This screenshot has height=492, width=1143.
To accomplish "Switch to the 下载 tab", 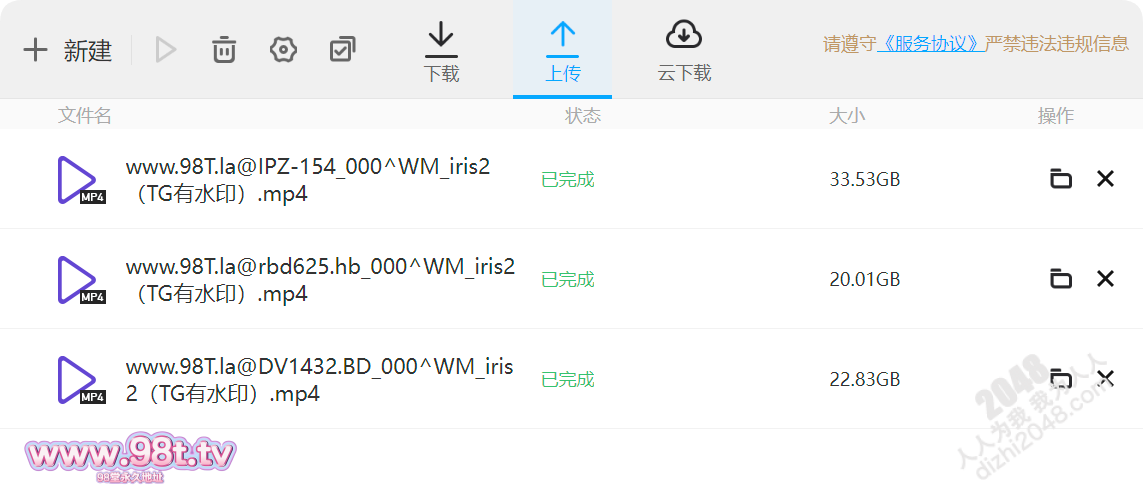I will tap(441, 52).
